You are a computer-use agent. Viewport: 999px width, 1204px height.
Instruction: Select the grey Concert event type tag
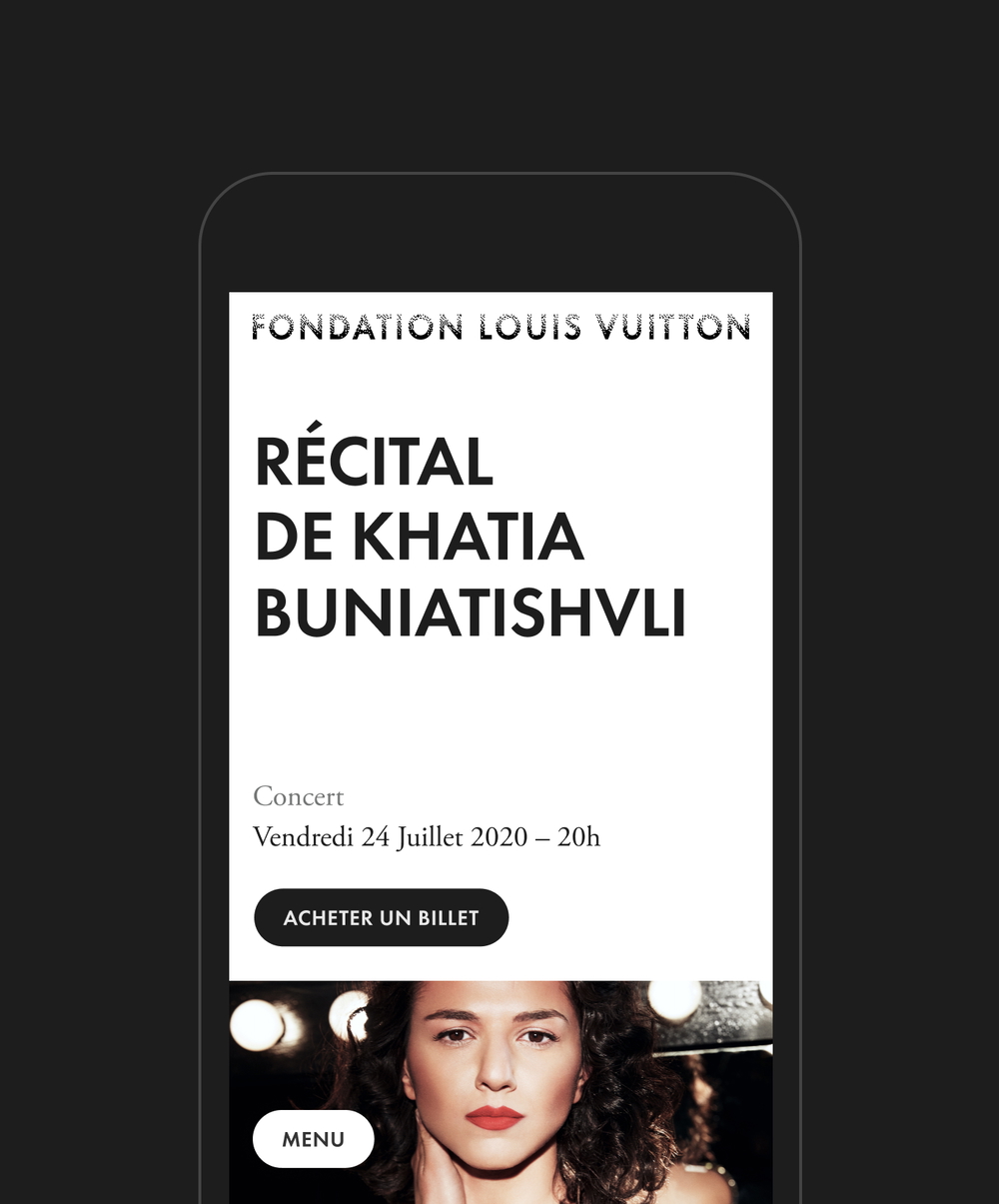(x=298, y=796)
